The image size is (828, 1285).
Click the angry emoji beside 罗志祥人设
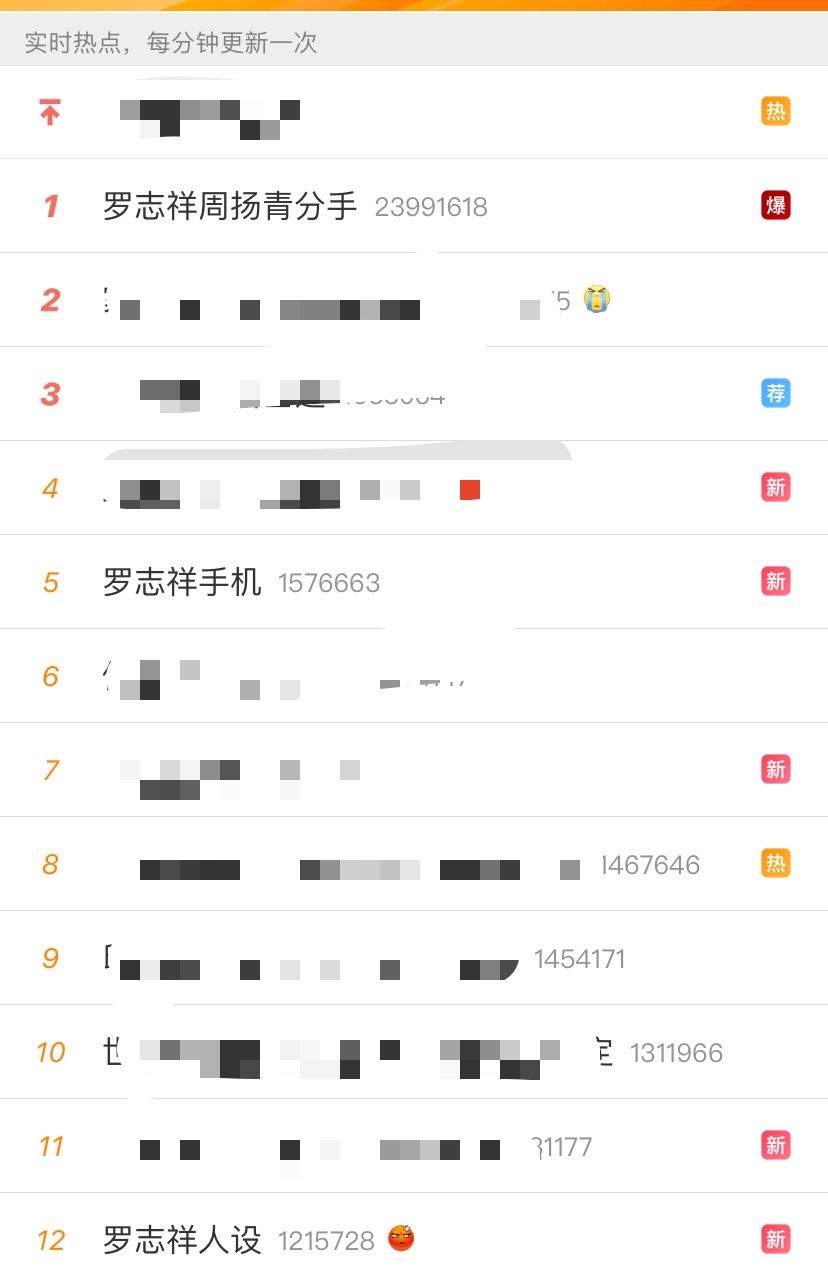tap(398, 1239)
